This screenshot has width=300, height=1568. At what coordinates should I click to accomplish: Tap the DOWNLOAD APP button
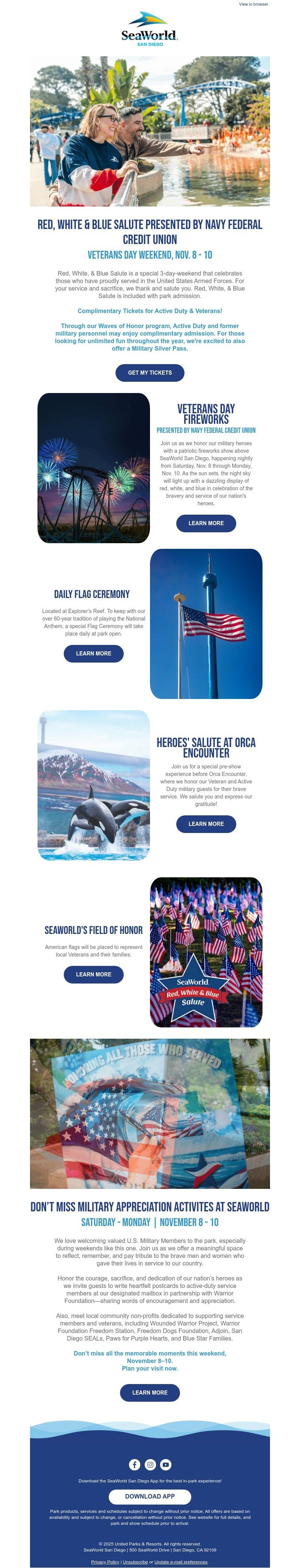[150, 1496]
